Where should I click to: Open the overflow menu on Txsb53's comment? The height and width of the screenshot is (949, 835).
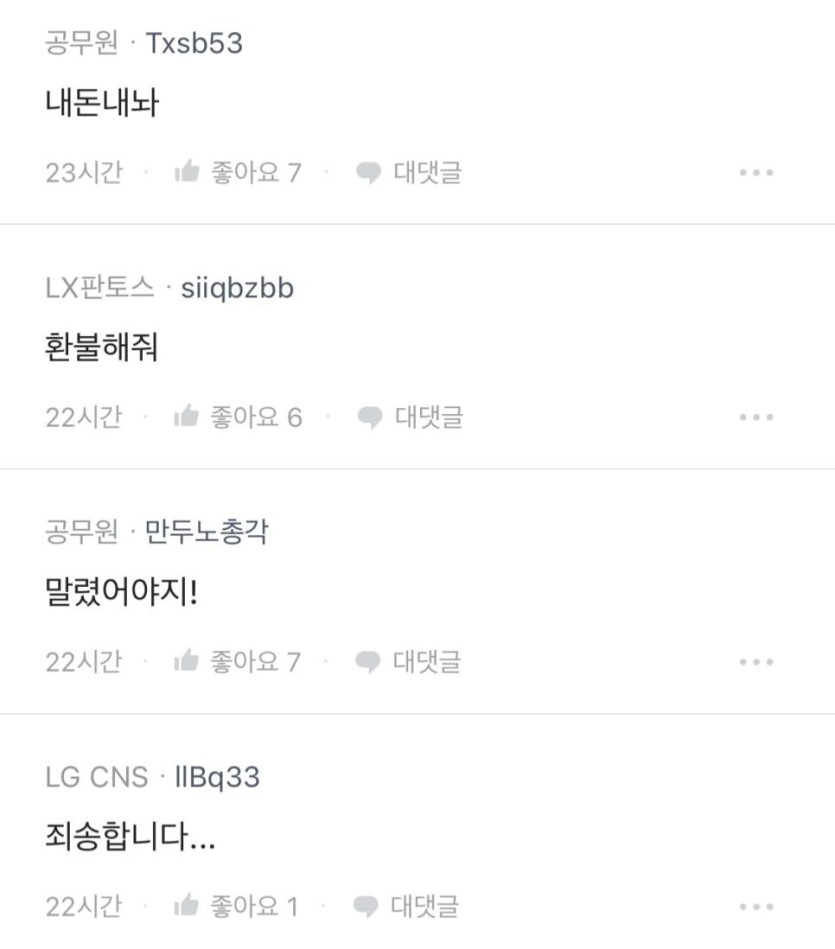coord(756,173)
